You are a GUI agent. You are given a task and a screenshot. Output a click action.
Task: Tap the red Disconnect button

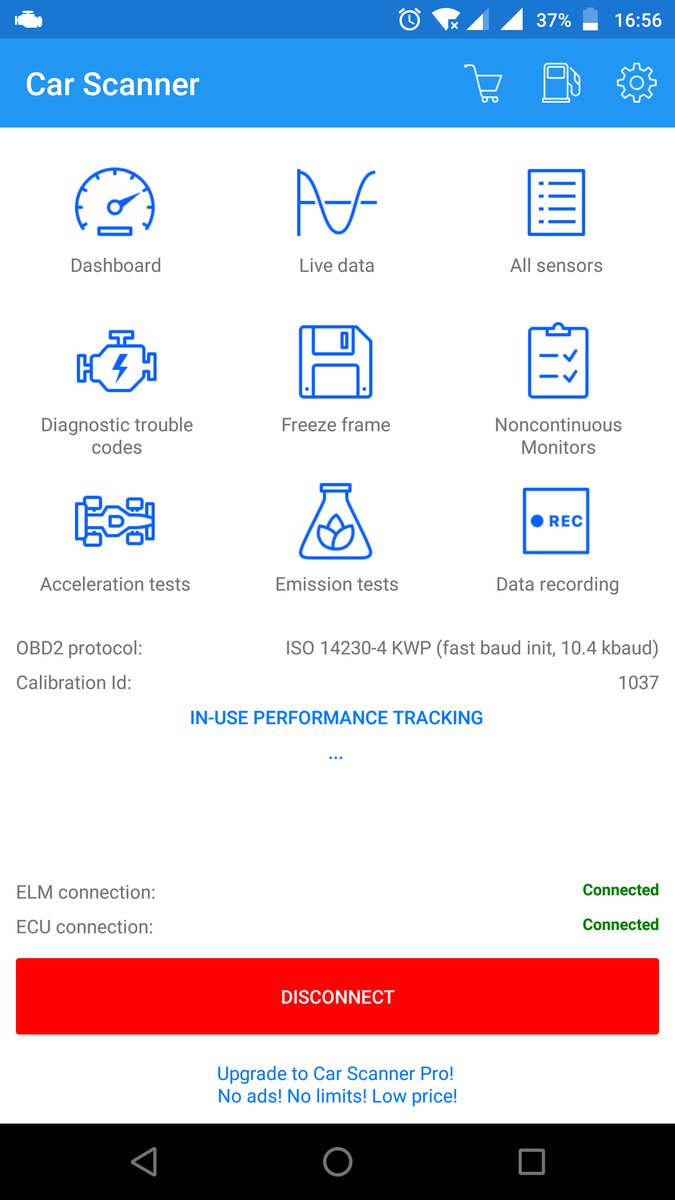337,996
